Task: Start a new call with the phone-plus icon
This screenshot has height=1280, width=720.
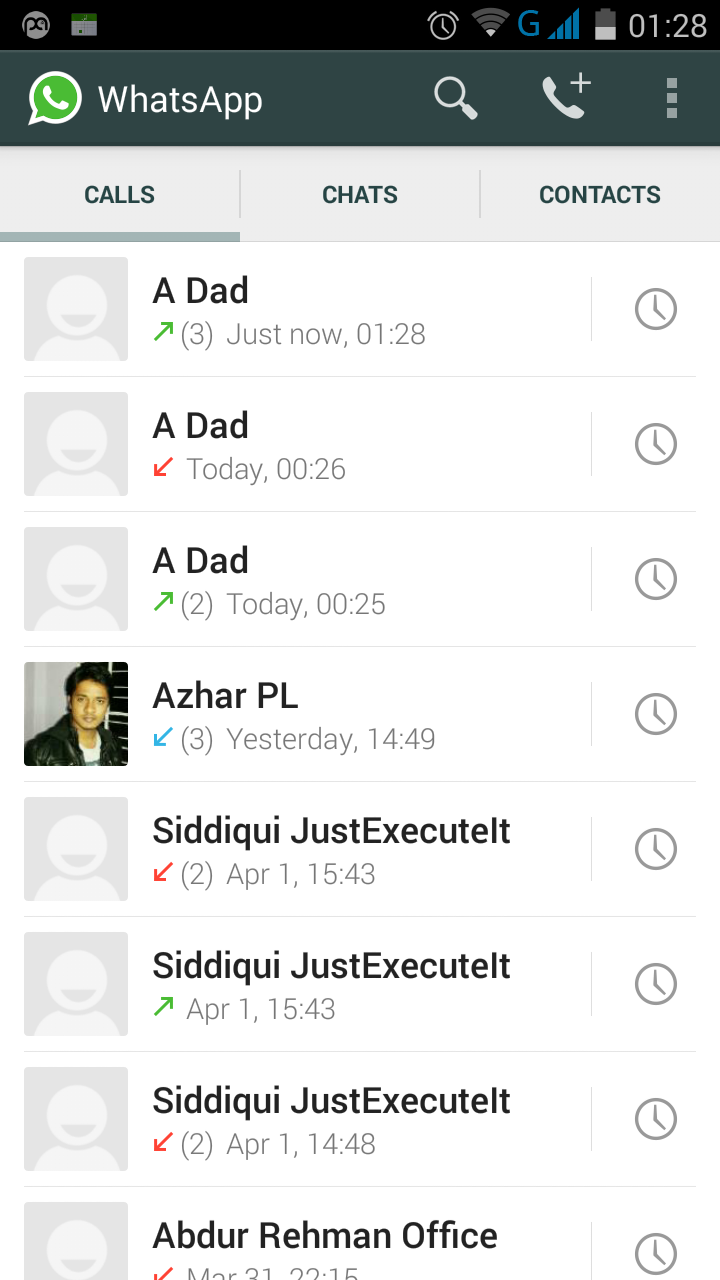Action: tap(566, 98)
